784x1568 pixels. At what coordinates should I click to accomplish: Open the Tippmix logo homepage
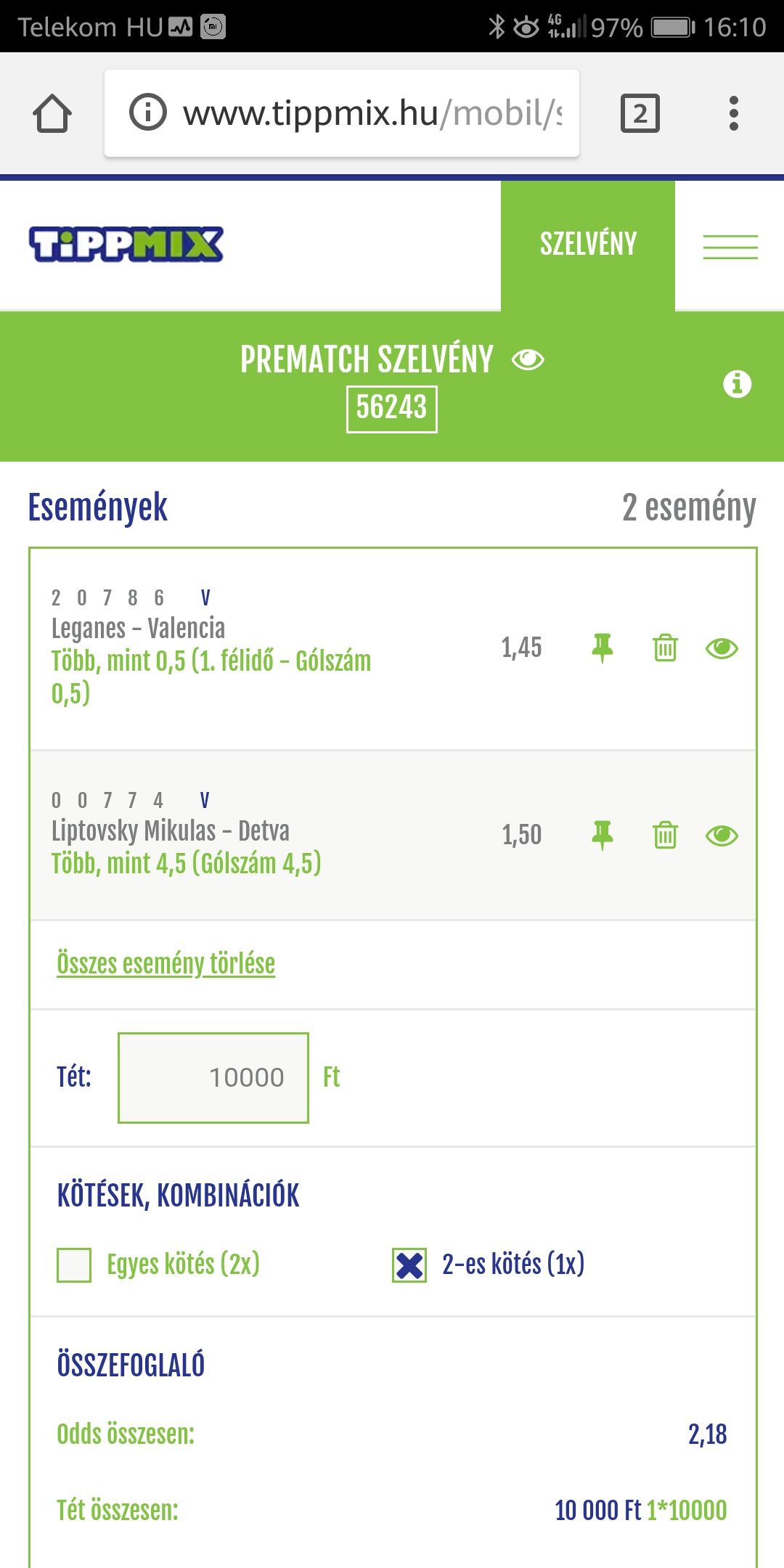[x=126, y=244]
